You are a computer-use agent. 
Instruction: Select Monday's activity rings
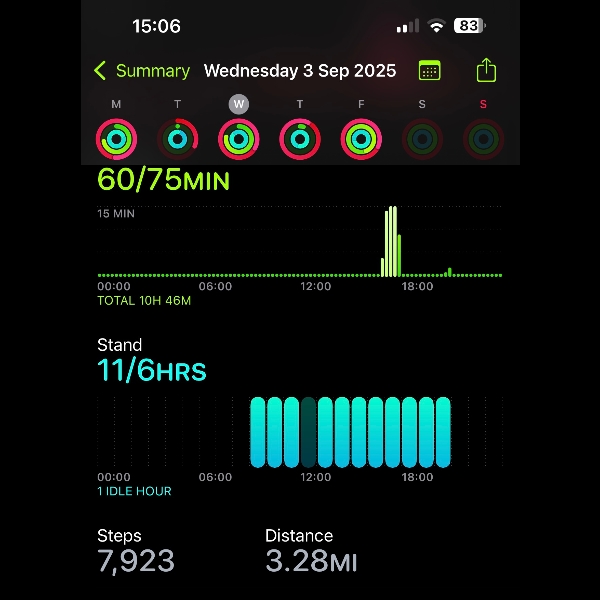coord(116,138)
